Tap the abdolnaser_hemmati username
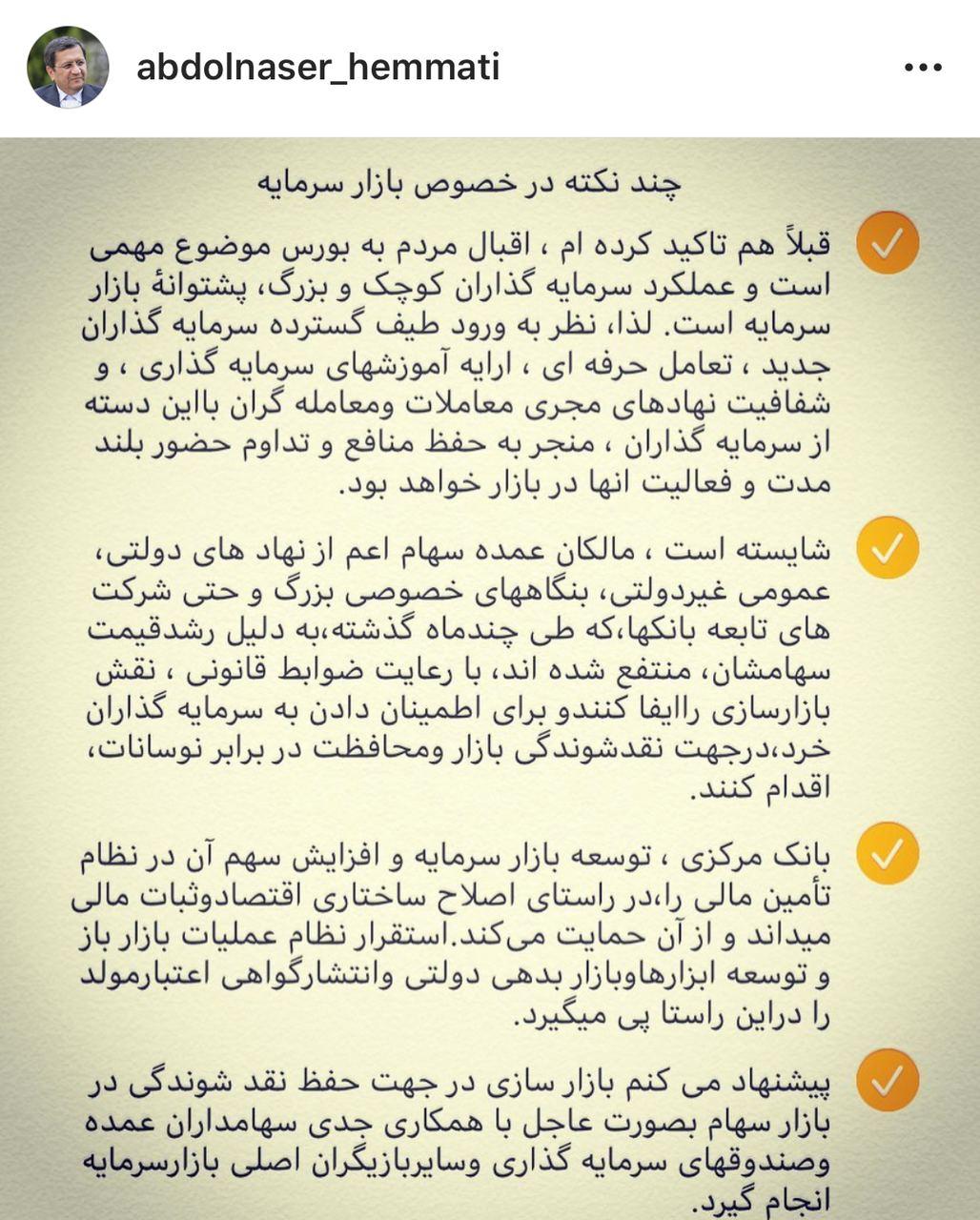This screenshot has height=1220, width=980. tap(317, 68)
